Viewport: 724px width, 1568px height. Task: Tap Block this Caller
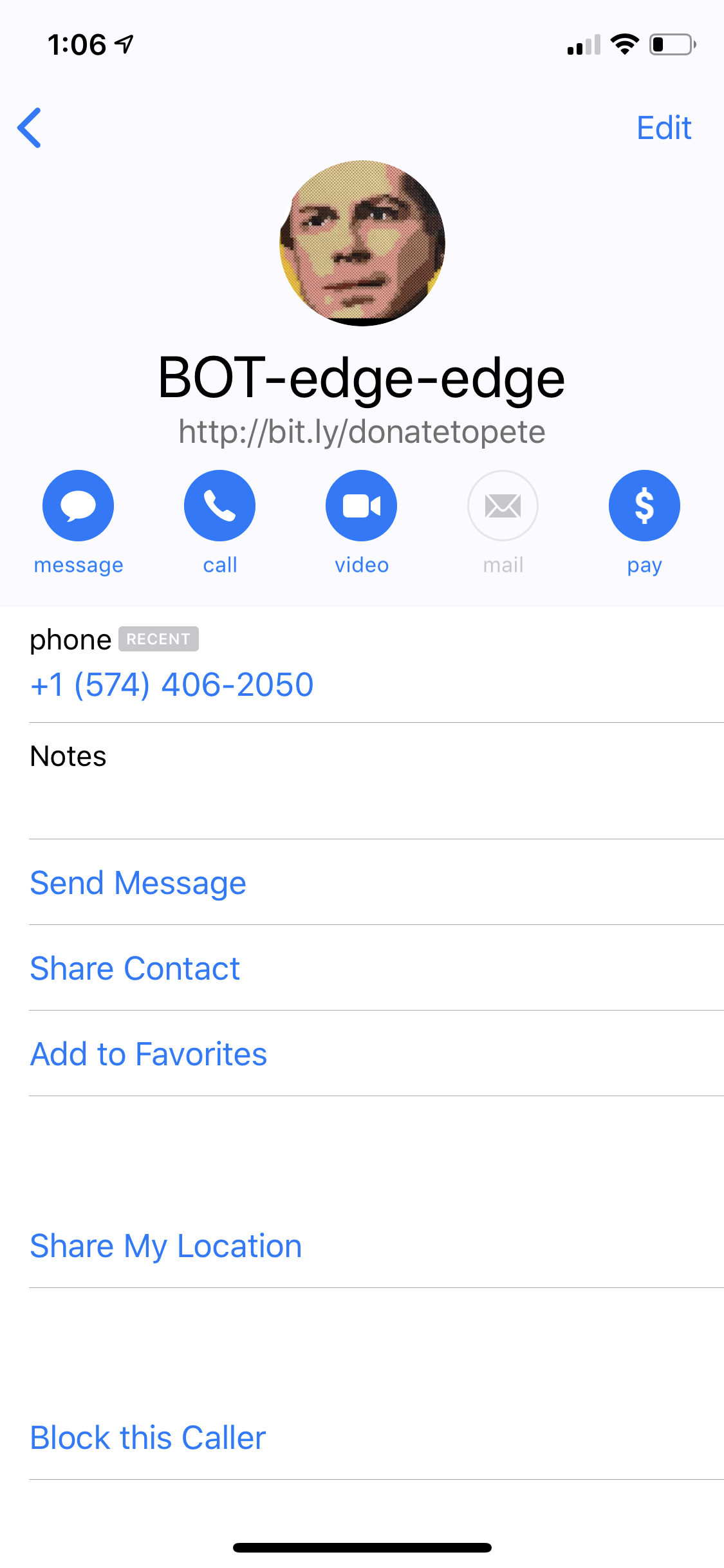pyautogui.click(x=147, y=1438)
